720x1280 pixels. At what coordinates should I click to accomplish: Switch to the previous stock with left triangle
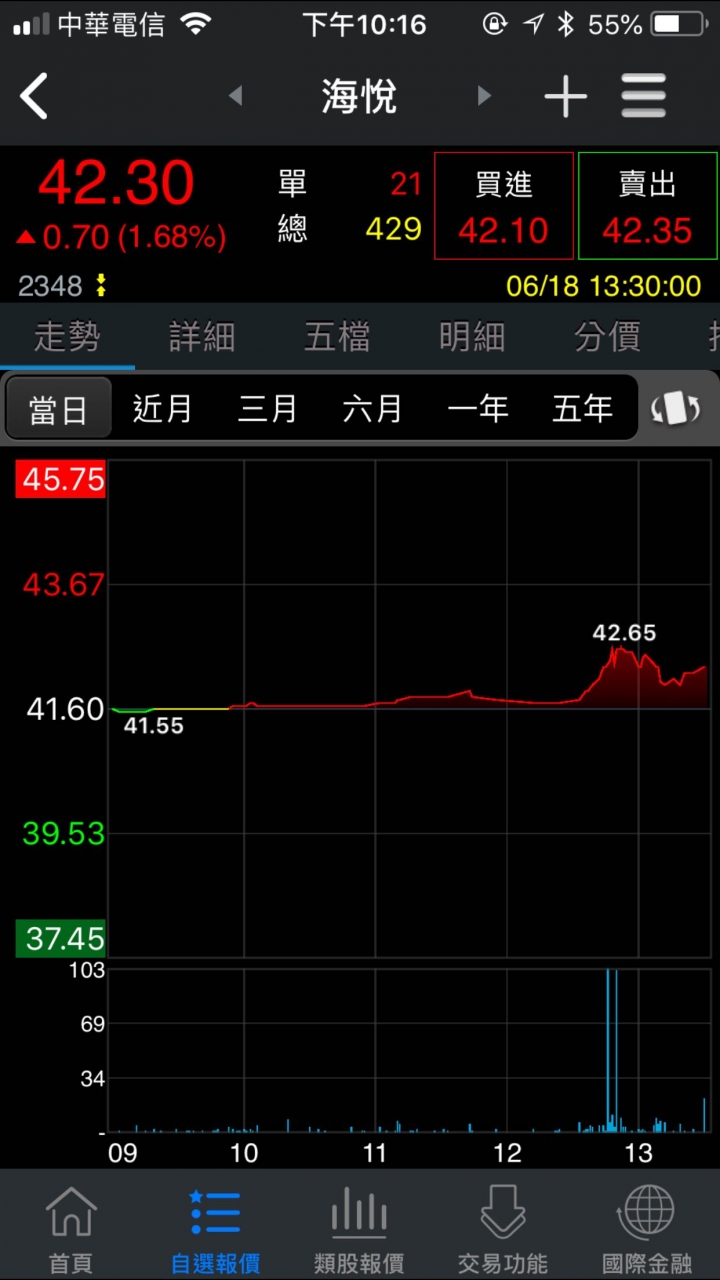pyautogui.click(x=236, y=96)
